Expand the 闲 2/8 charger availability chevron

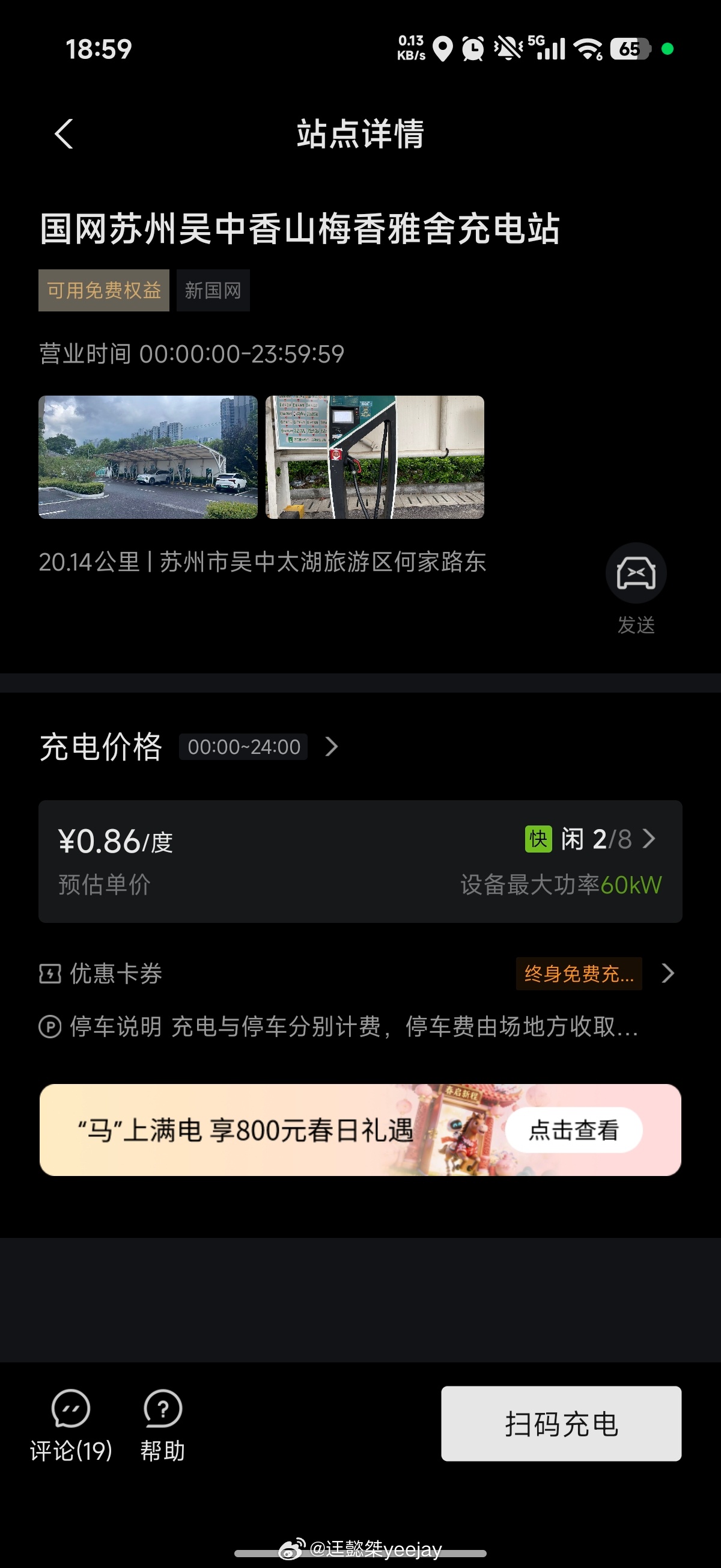point(650,839)
